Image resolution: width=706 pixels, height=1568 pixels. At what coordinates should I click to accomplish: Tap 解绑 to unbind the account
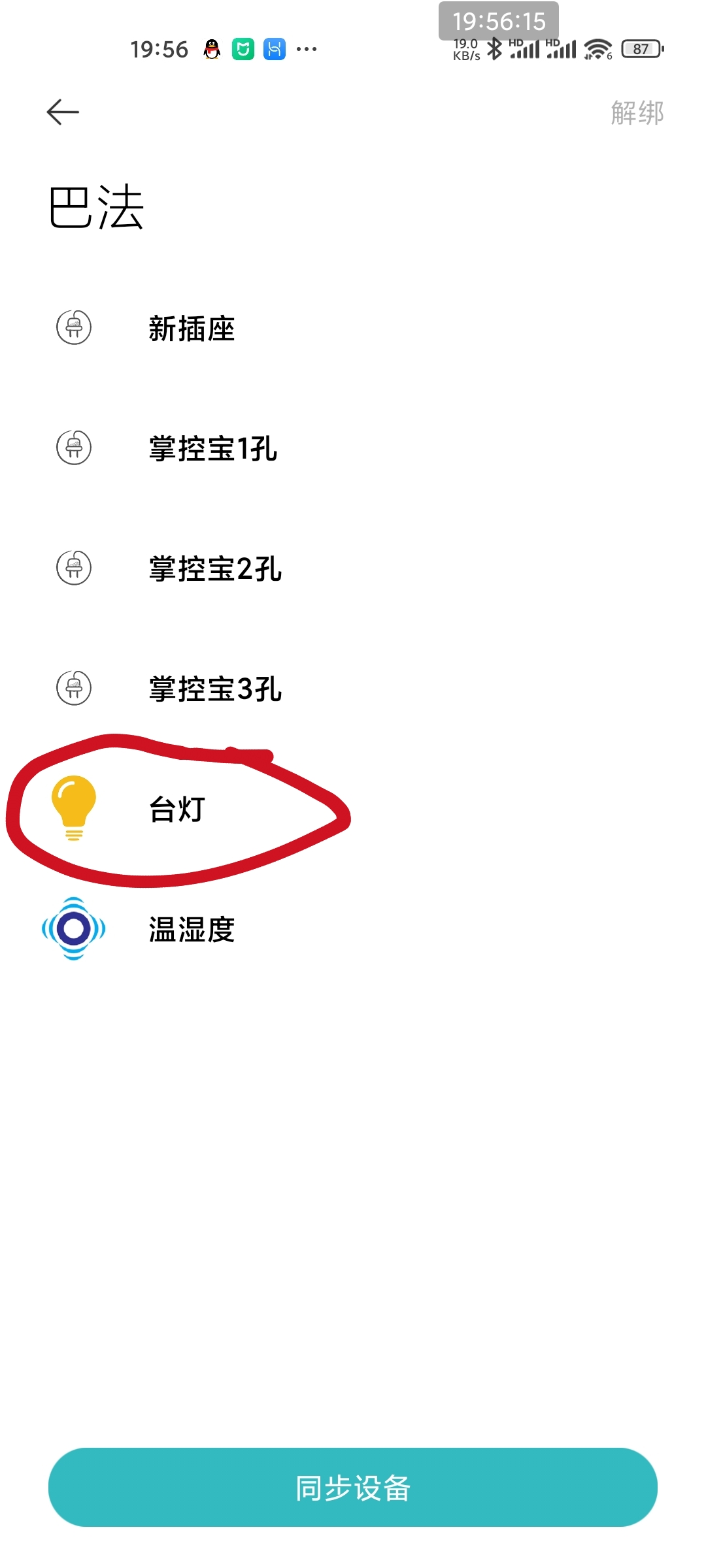(x=637, y=112)
